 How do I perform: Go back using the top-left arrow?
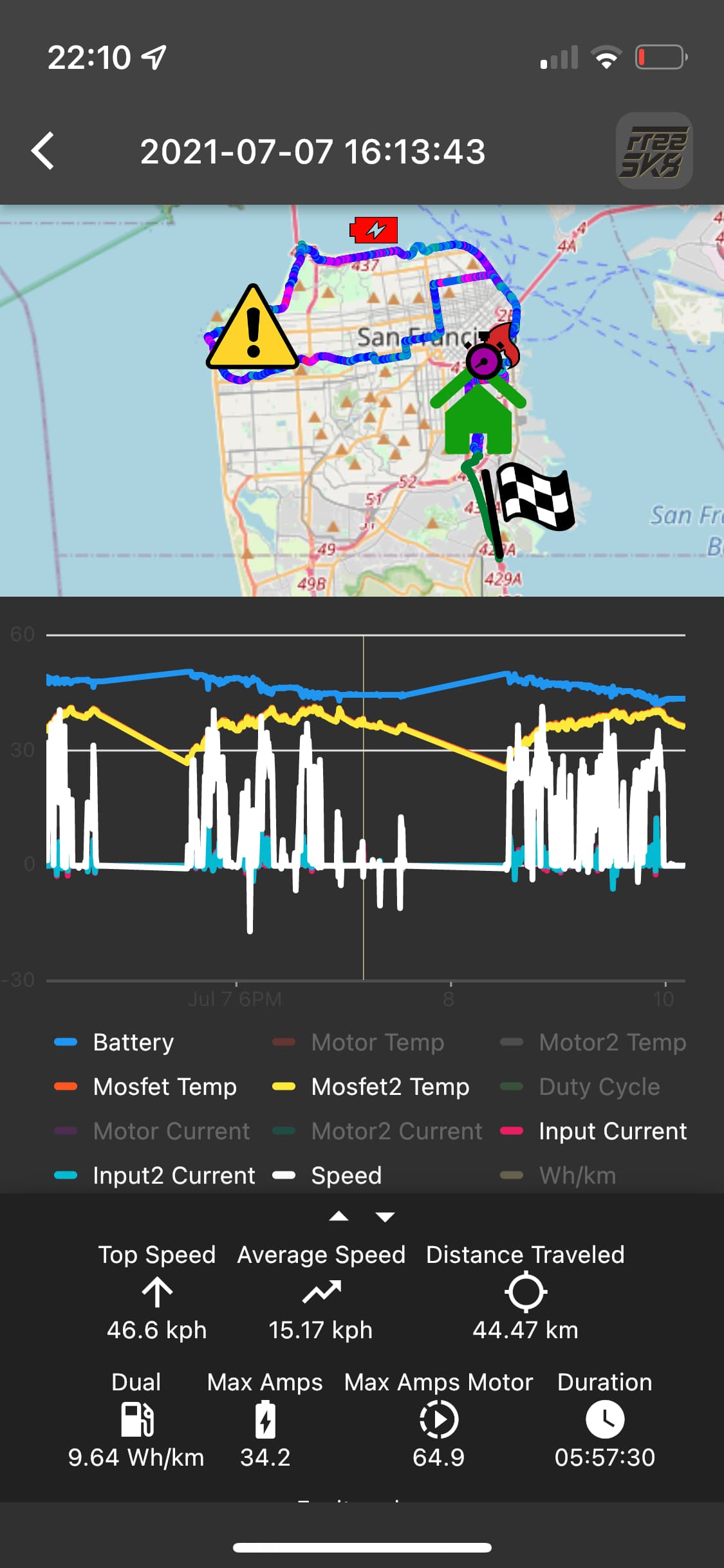pos(43,151)
